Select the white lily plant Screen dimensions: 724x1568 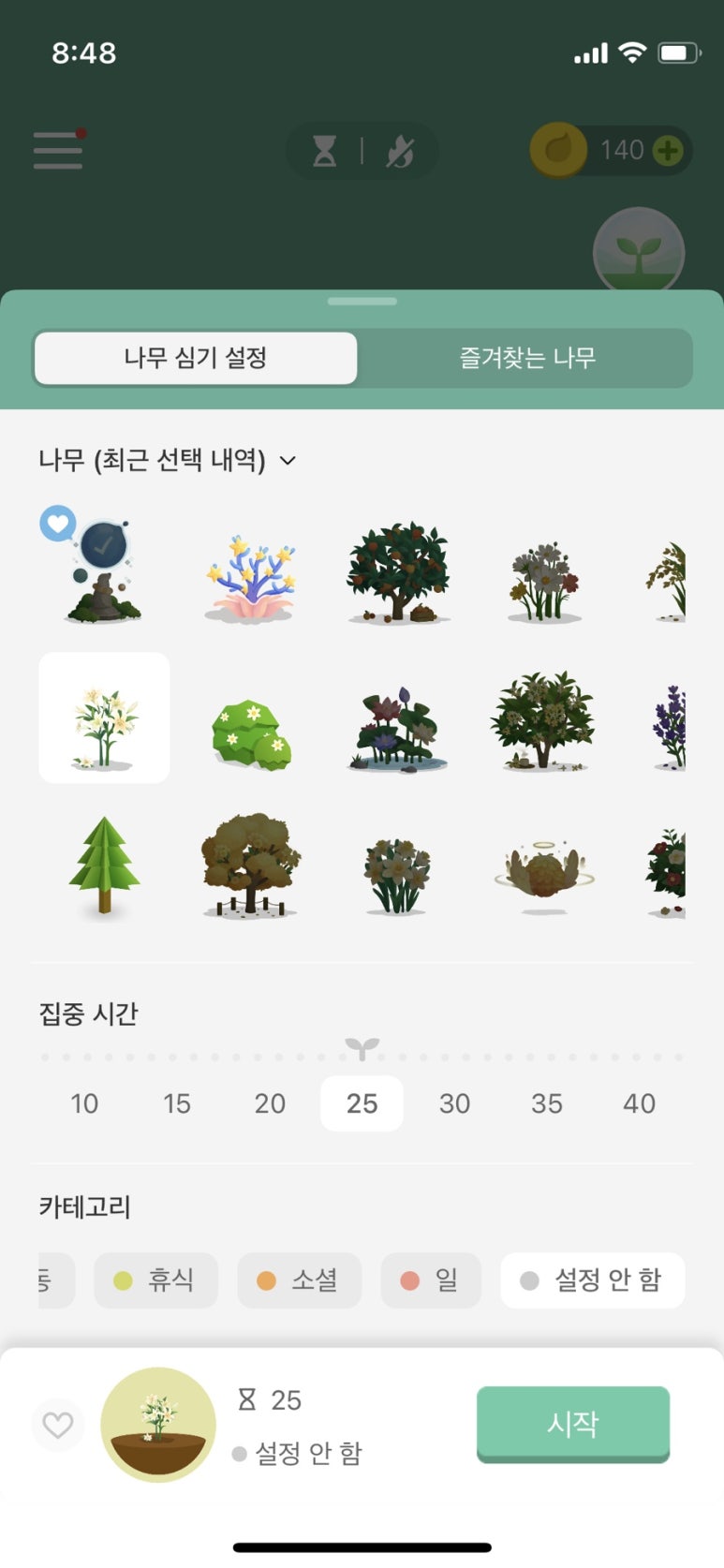pos(104,718)
